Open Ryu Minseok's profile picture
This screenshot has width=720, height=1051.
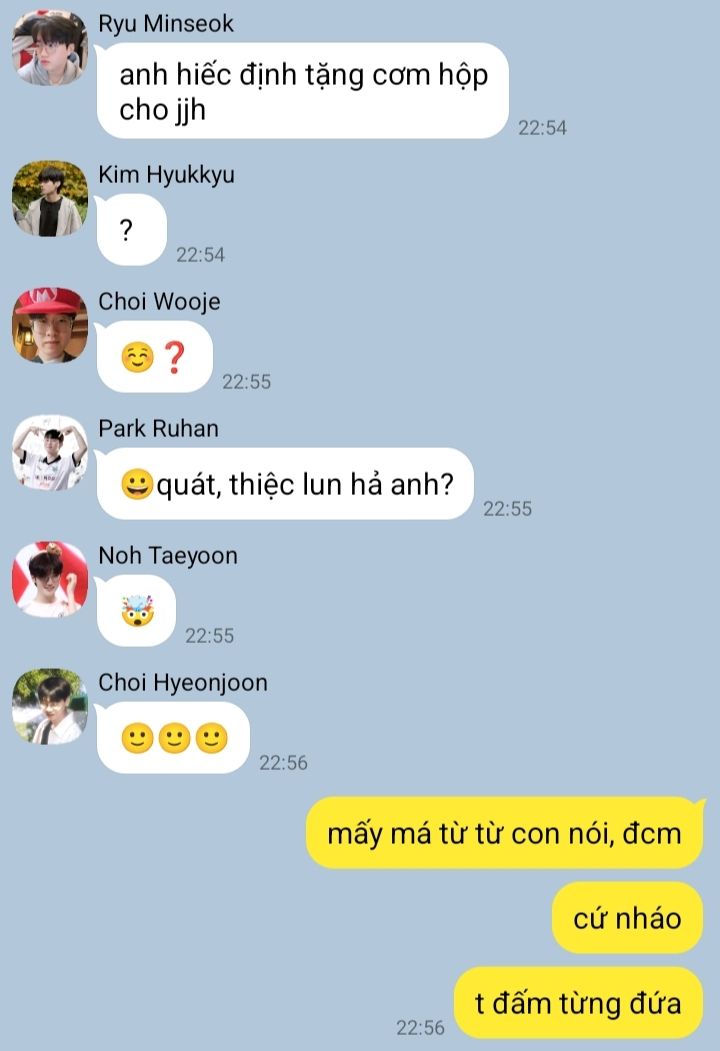(50, 47)
